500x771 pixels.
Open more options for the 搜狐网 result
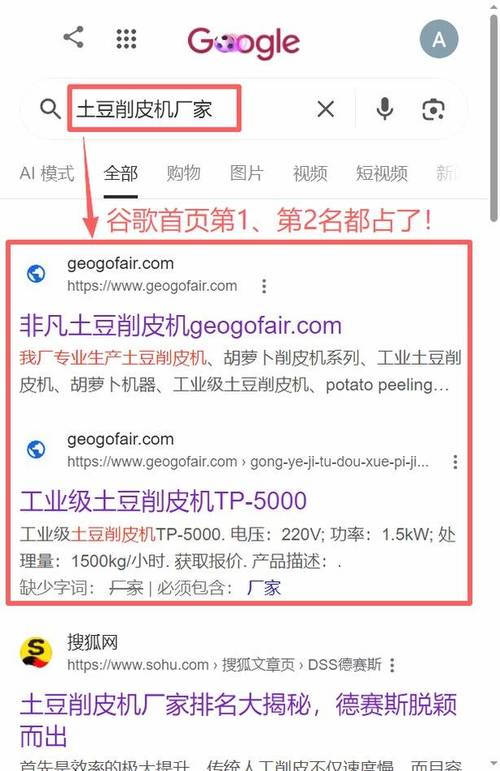pos(392,665)
